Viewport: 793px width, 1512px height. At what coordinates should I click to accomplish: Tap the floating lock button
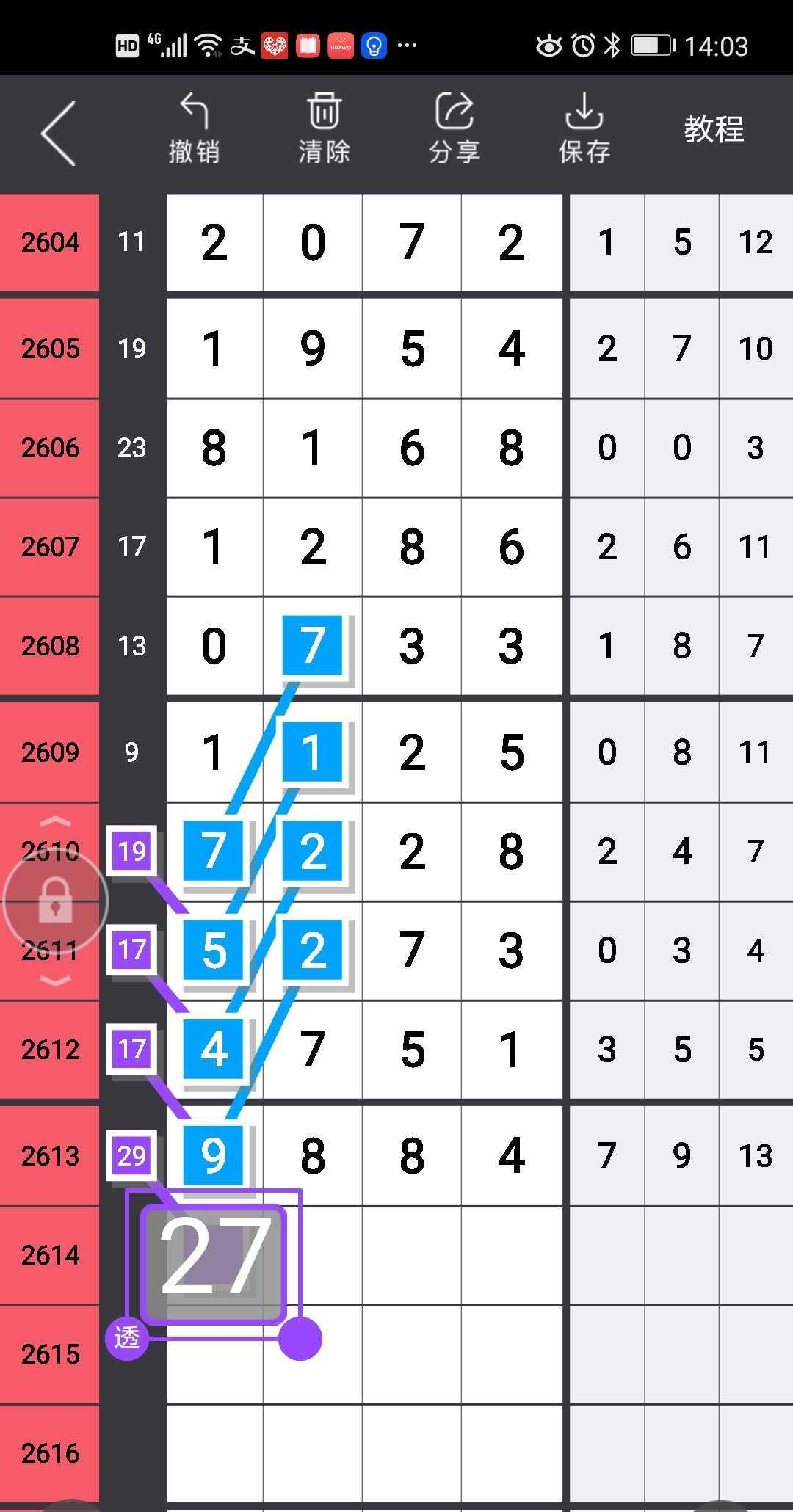(x=56, y=901)
